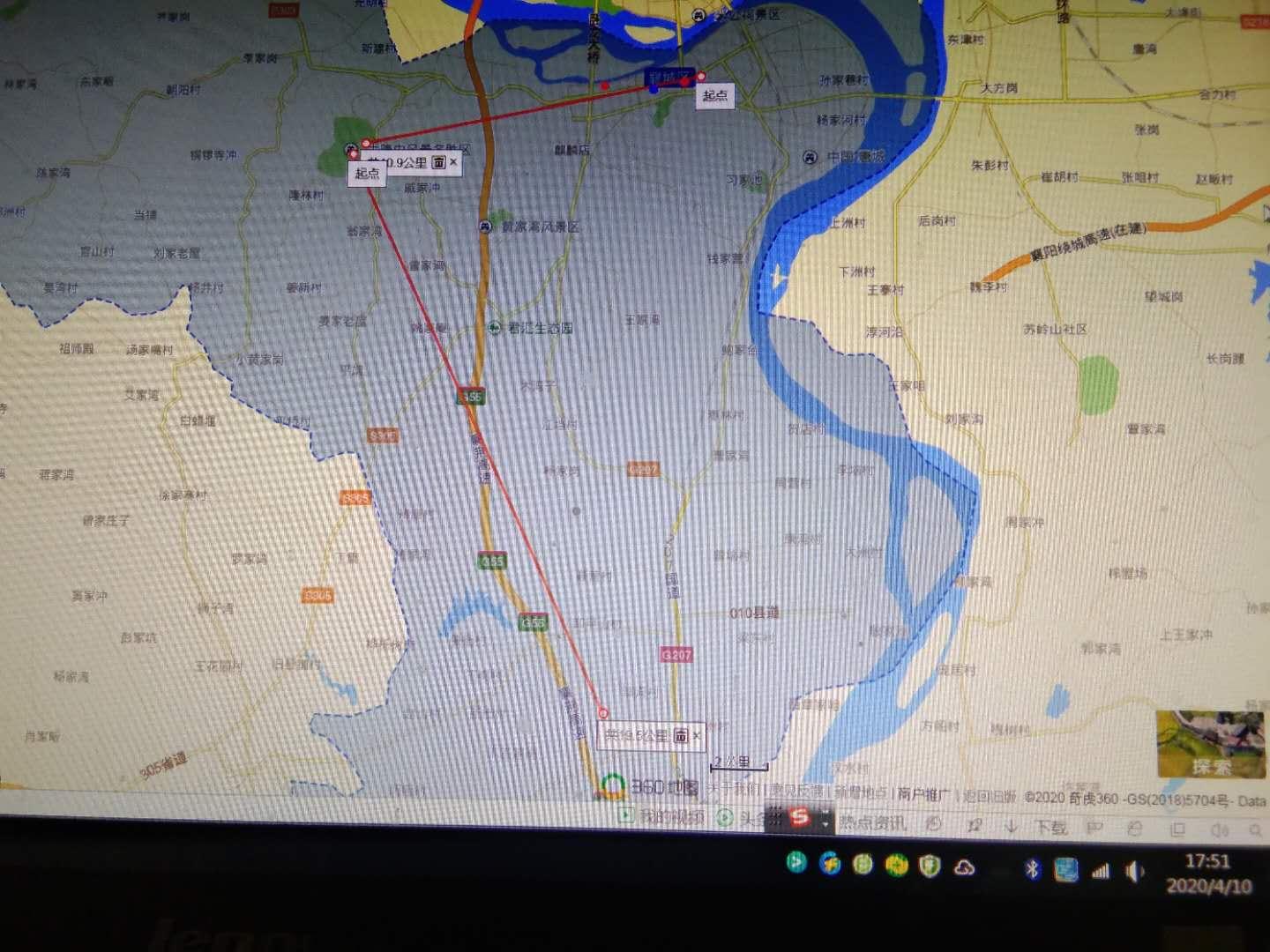Open the 意见反馈 footer link
The image size is (1270, 952).
click(x=796, y=792)
